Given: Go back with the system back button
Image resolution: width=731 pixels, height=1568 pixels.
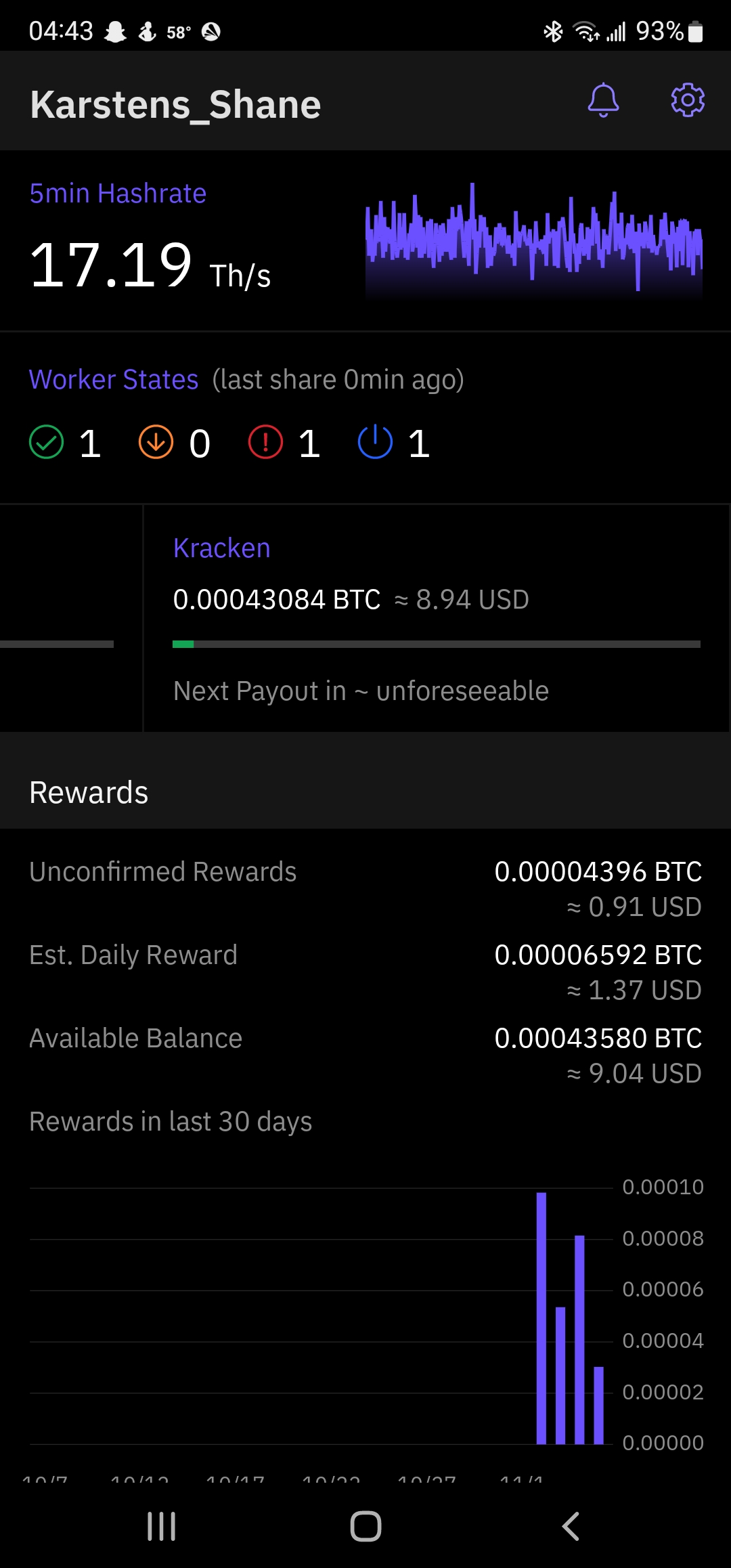Looking at the screenshot, I should 571,1526.
